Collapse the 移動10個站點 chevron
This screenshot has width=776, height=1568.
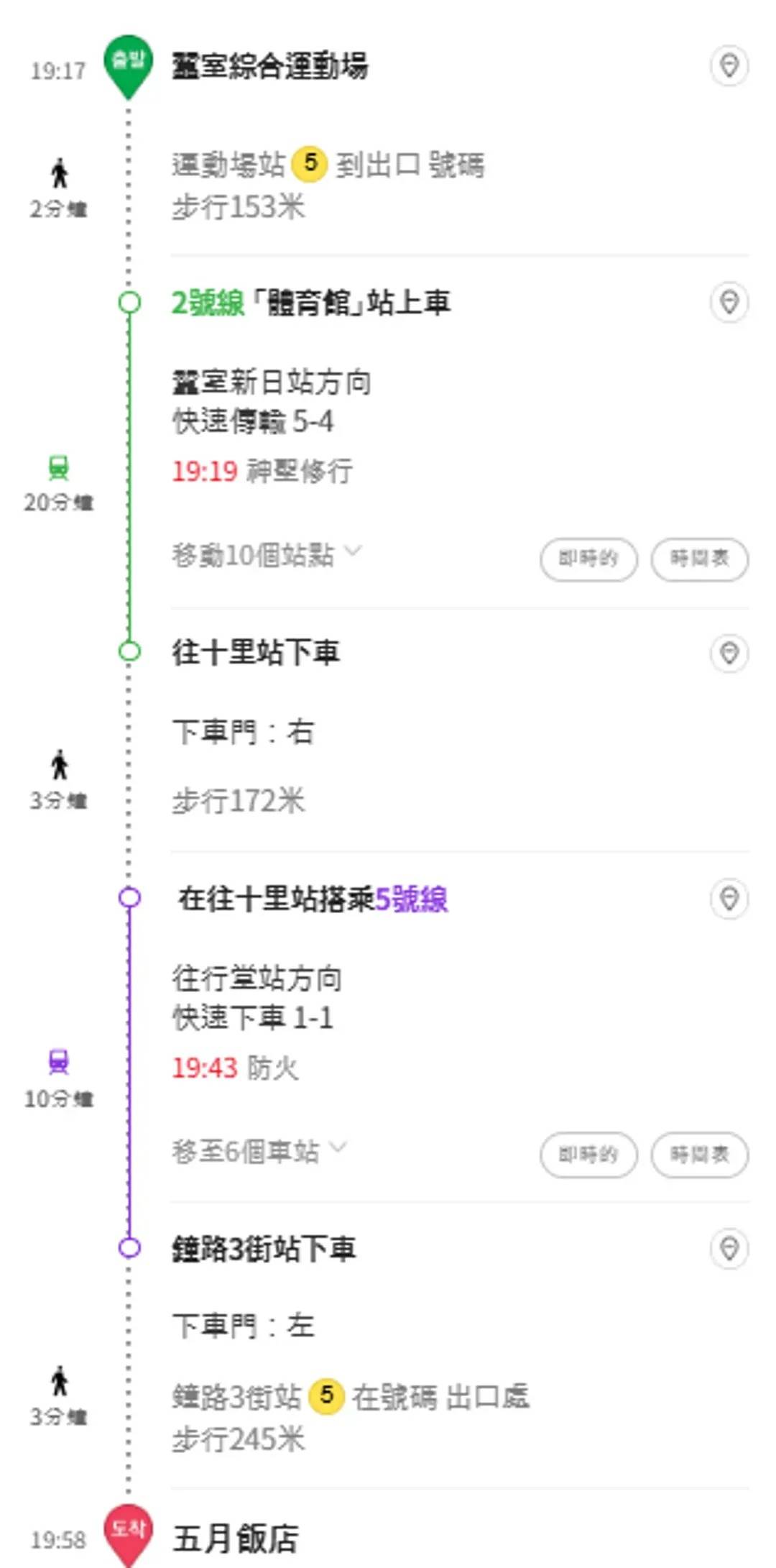352,551
